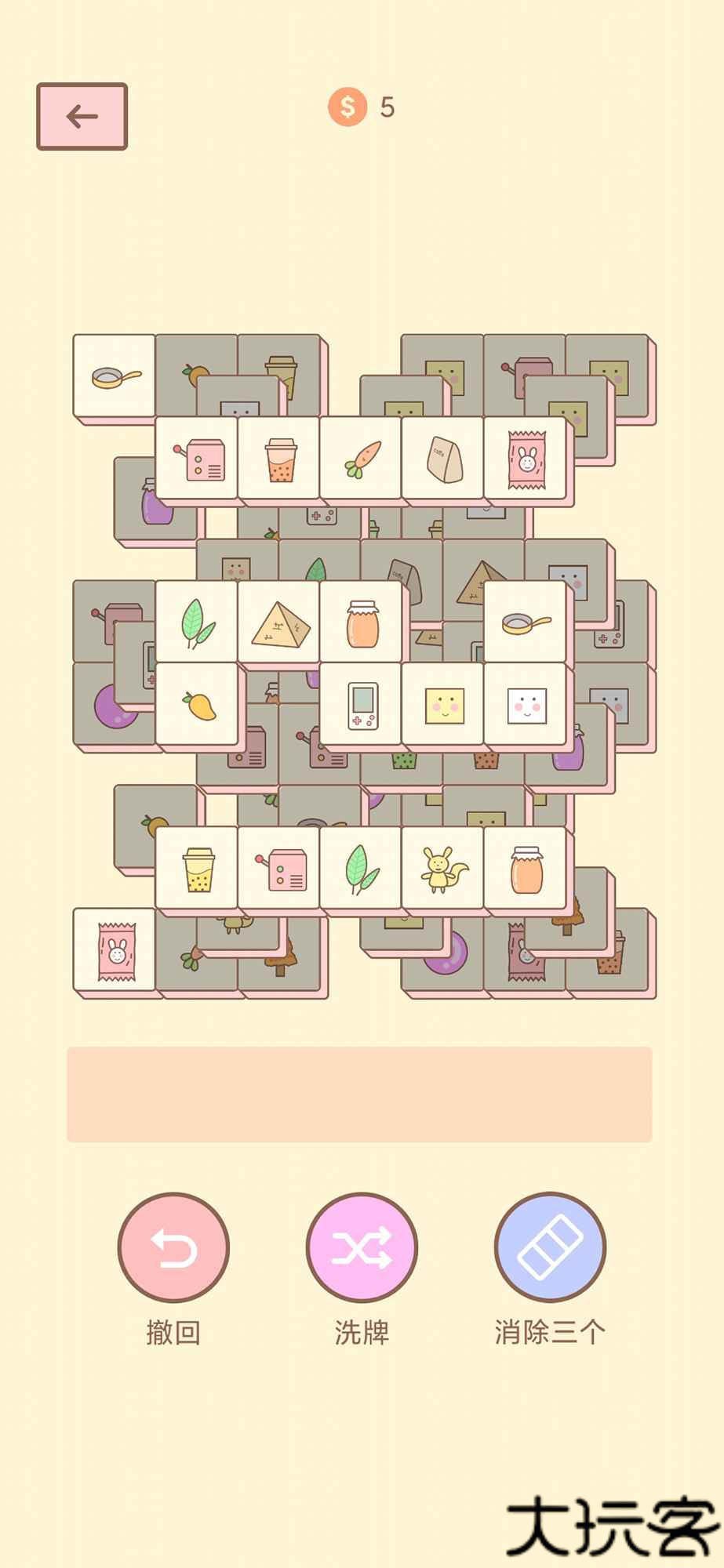Go back using the arrow button
The height and width of the screenshot is (1568, 724).
(82, 116)
